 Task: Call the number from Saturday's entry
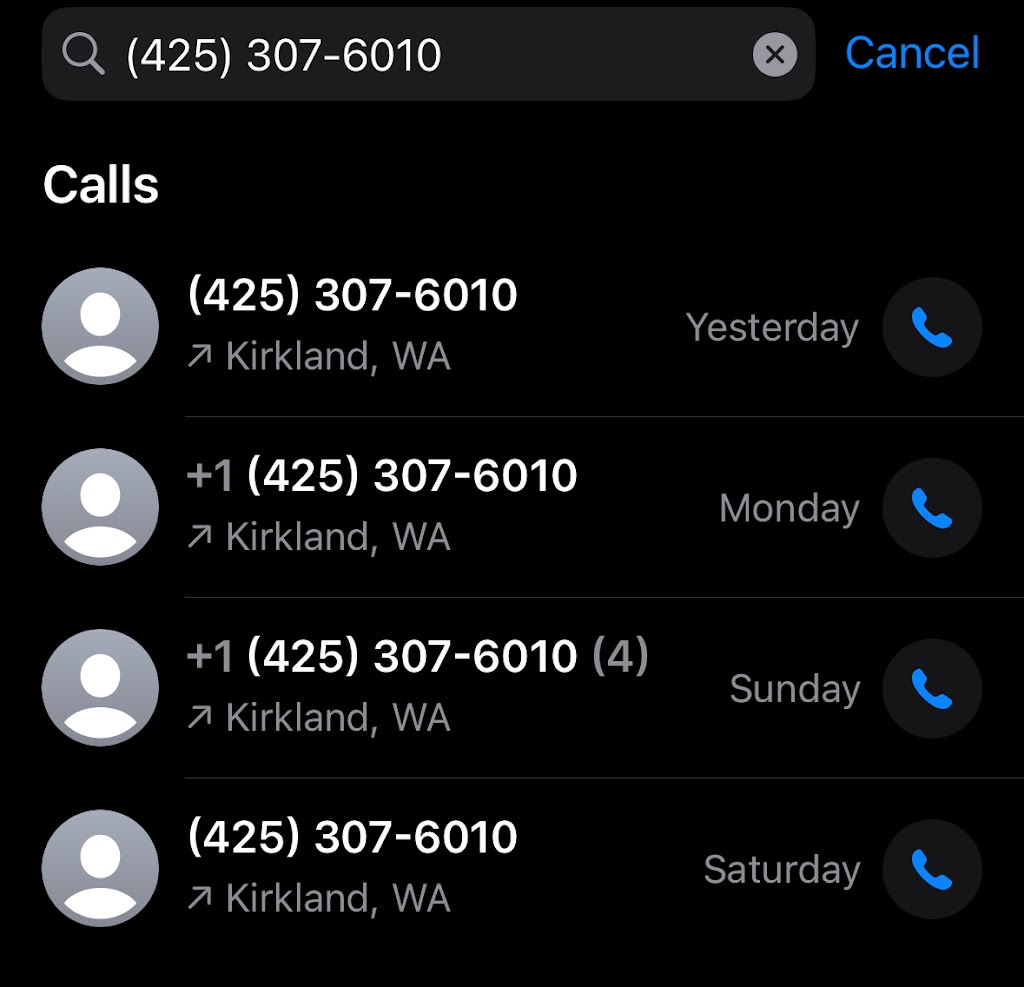931,869
